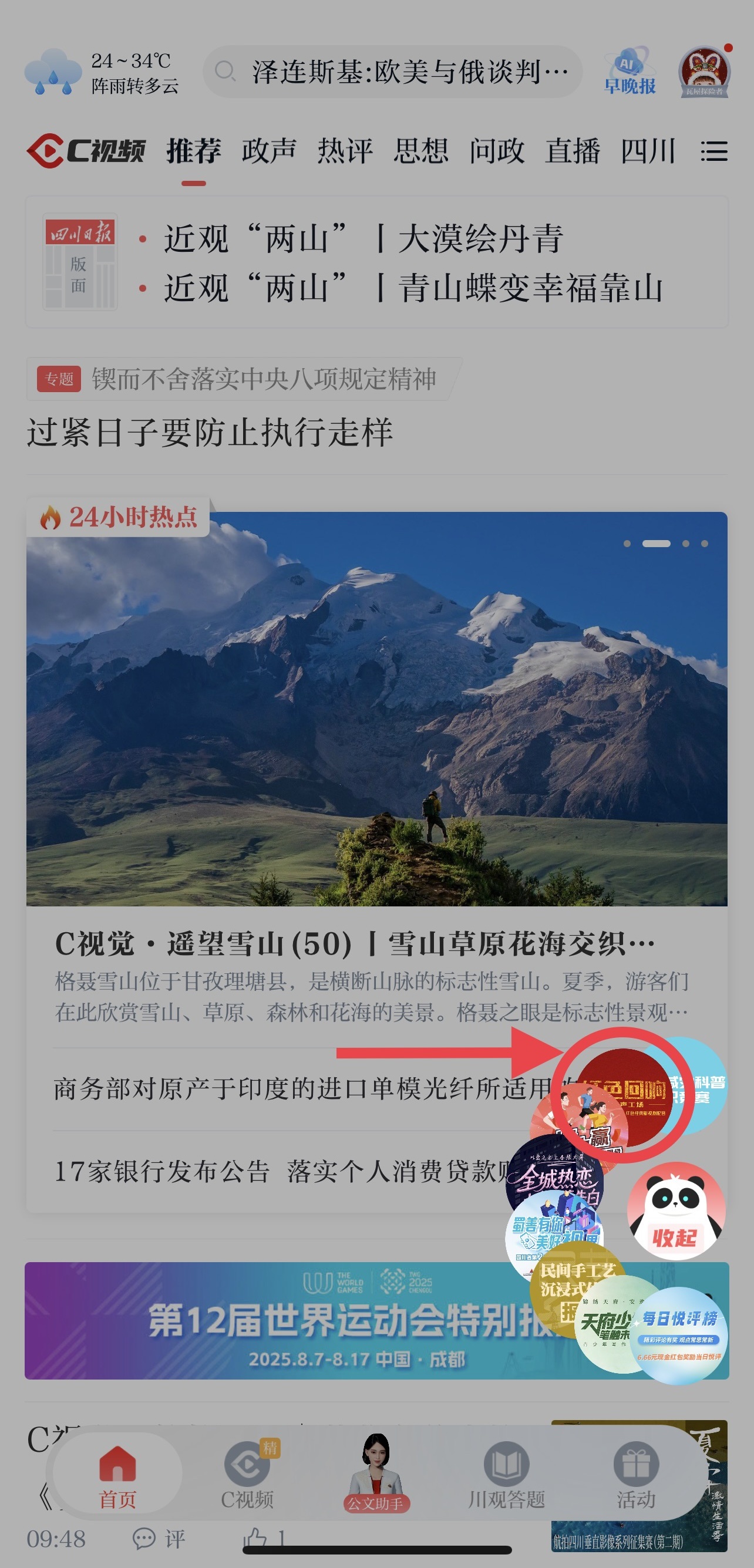
Task: Go to the 思想 tab
Action: tap(421, 151)
